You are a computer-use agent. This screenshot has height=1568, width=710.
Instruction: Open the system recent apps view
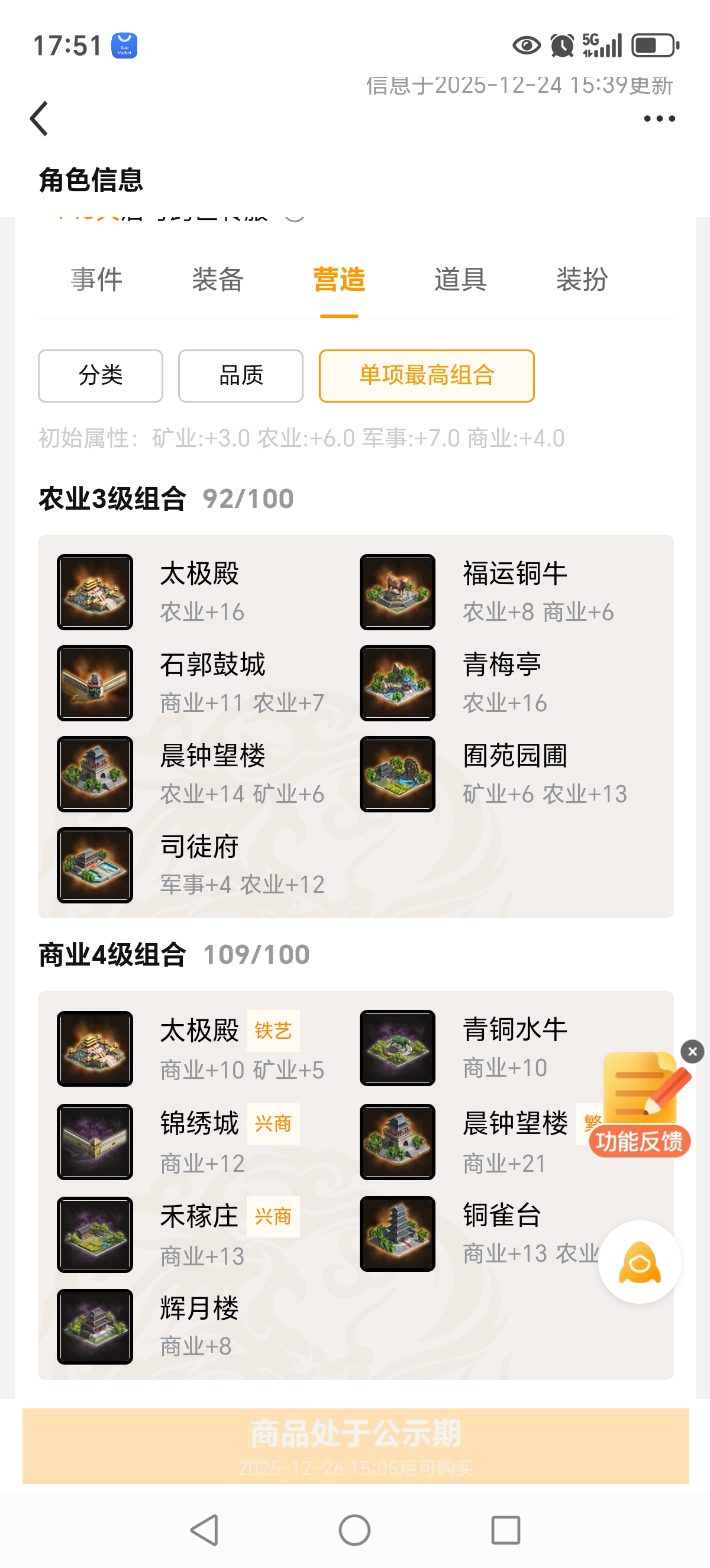(x=505, y=1530)
